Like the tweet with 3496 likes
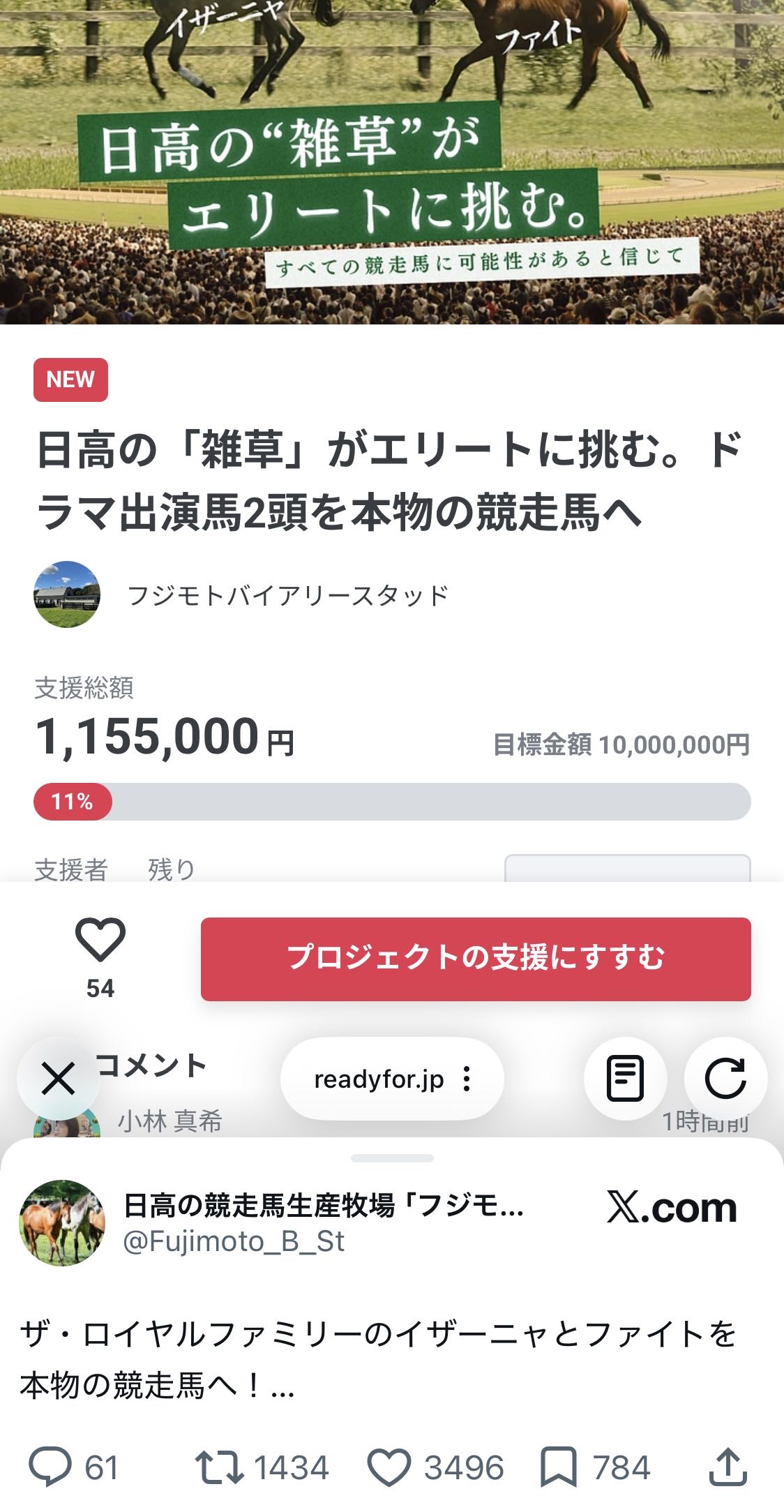This screenshot has width=784, height=1512. tap(389, 1466)
